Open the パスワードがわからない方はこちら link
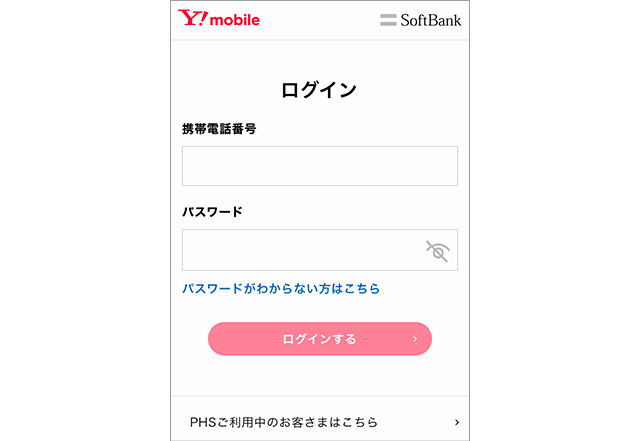The image size is (640, 441). [281, 288]
